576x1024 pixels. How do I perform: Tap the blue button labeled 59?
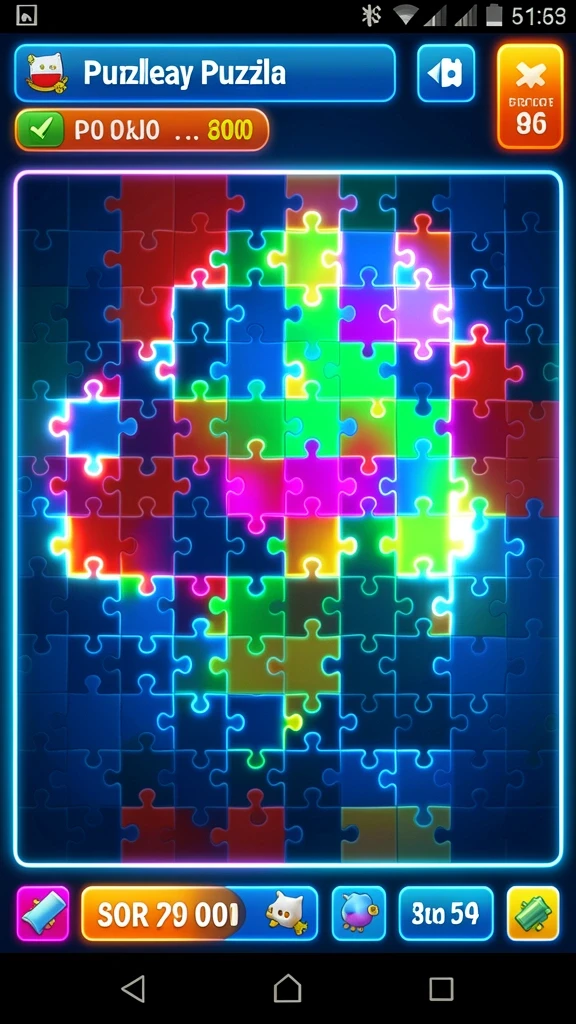(x=446, y=913)
